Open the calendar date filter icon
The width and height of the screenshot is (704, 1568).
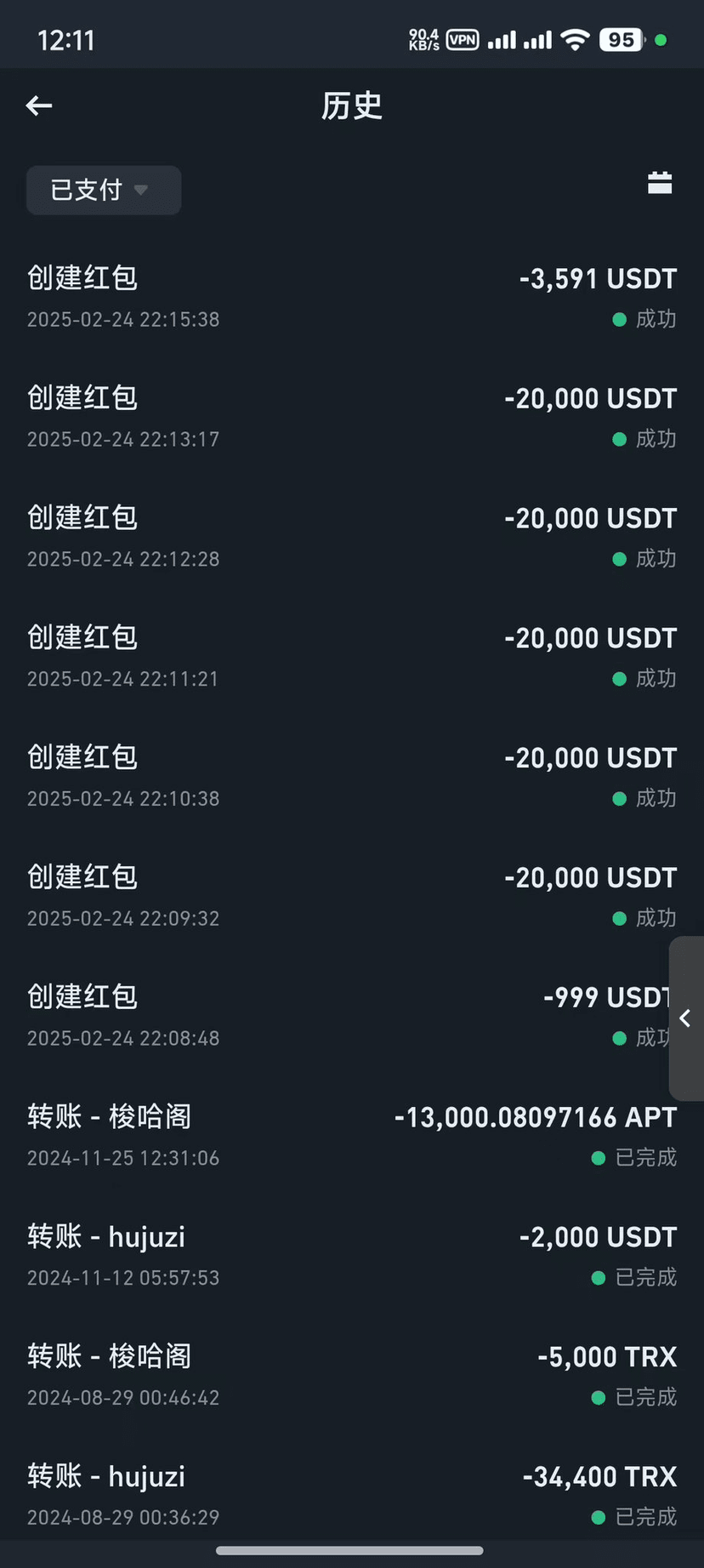click(660, 183)
